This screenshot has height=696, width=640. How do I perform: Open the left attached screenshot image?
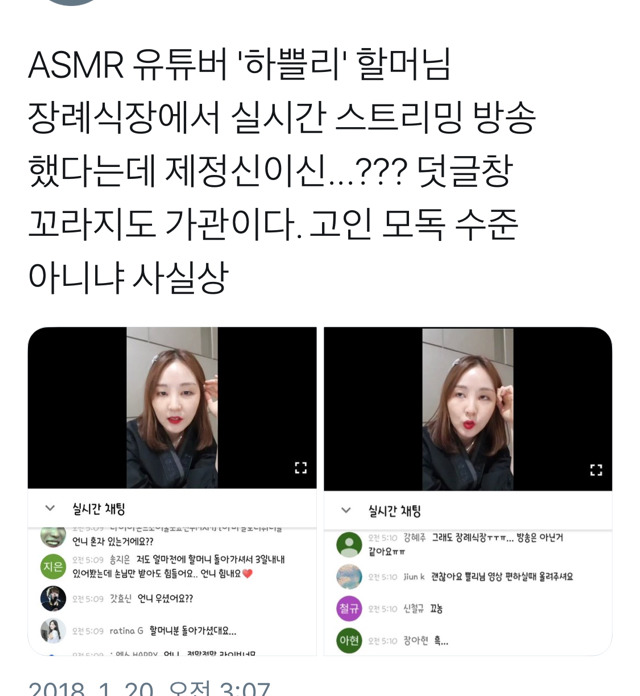click(x=172, y=490)
